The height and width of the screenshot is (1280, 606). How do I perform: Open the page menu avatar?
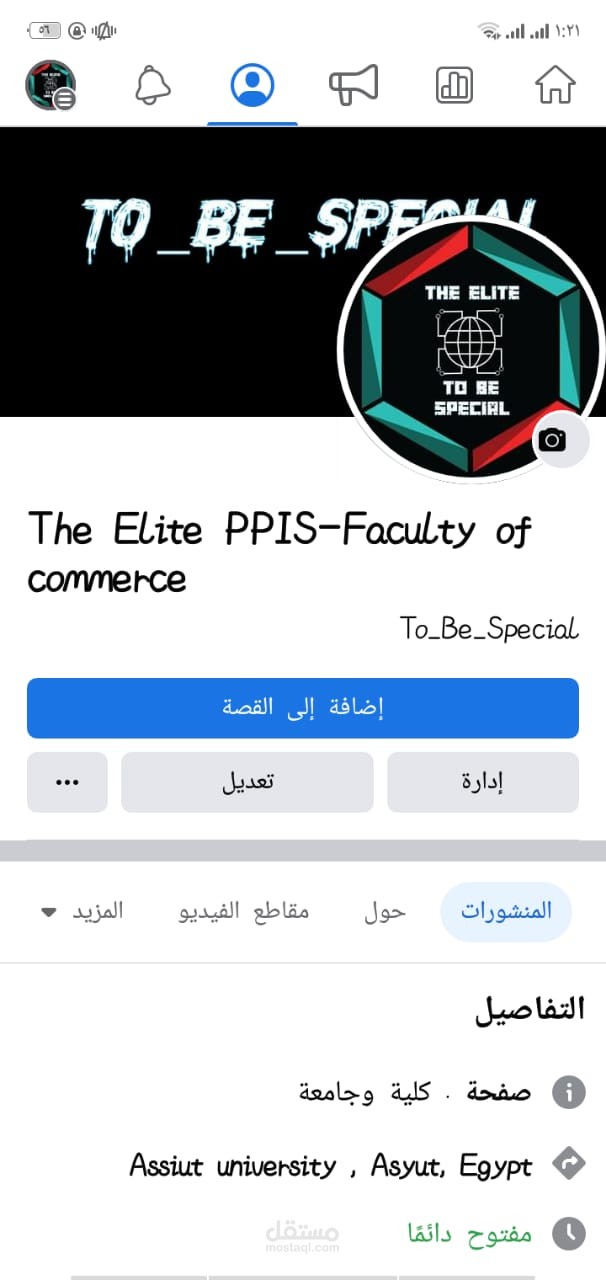coord(50,85)
